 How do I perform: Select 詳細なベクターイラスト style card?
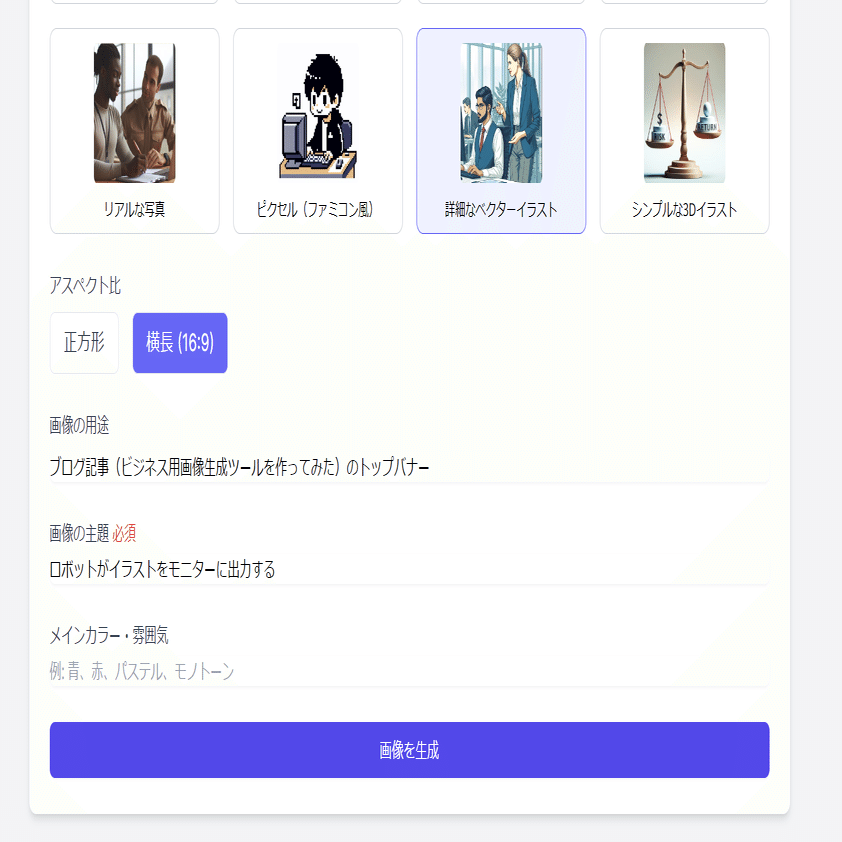pyautogui.click(x=501, y=131)
